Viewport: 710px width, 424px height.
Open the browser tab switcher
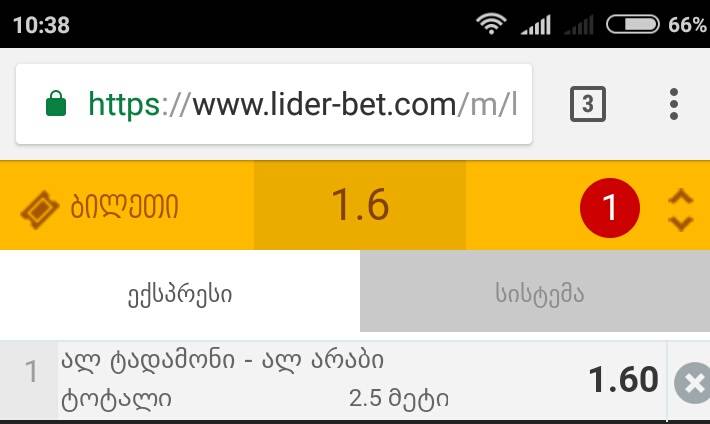point(587,104)
